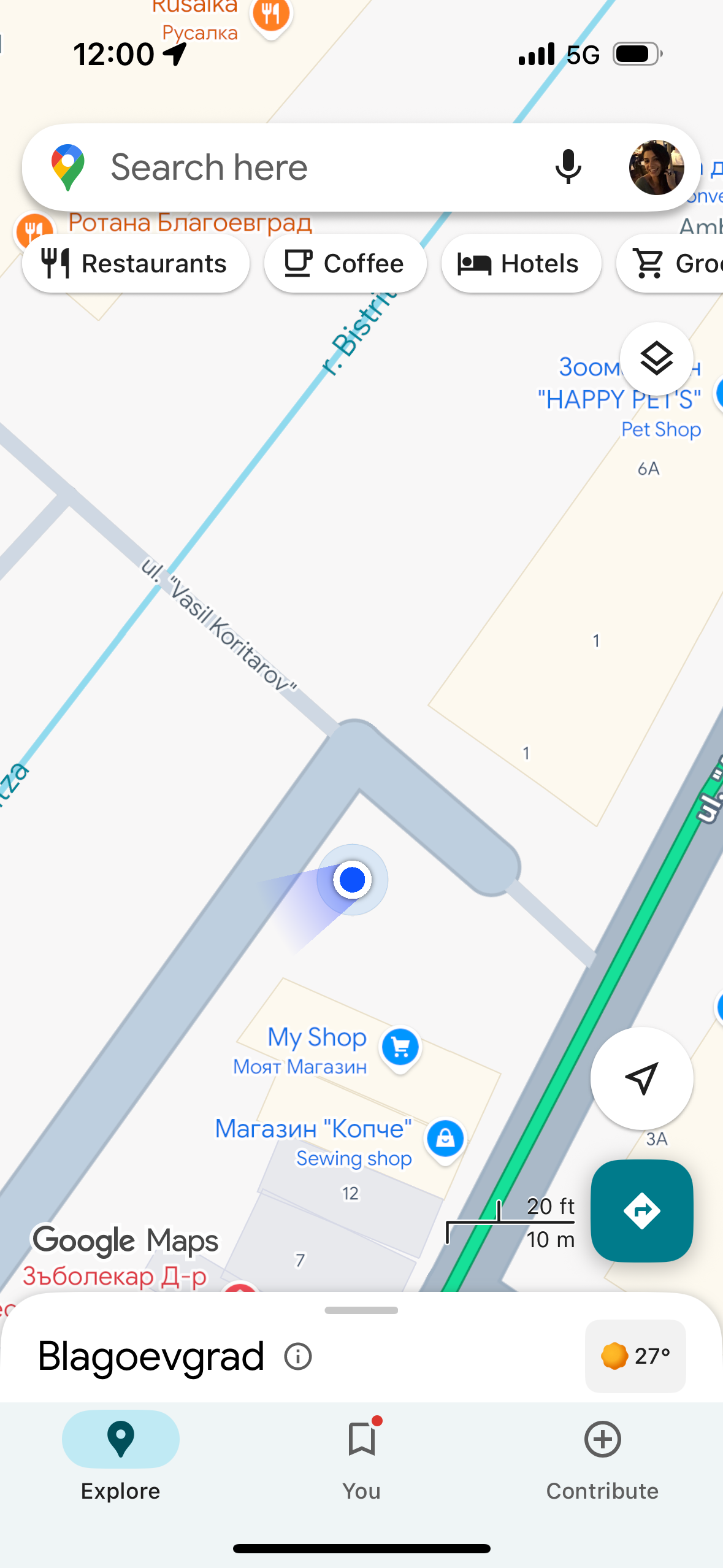Open the 27° weather widget
Image resolution: width=723 pixels, height=1568 pixels.
coord(635,1356)
